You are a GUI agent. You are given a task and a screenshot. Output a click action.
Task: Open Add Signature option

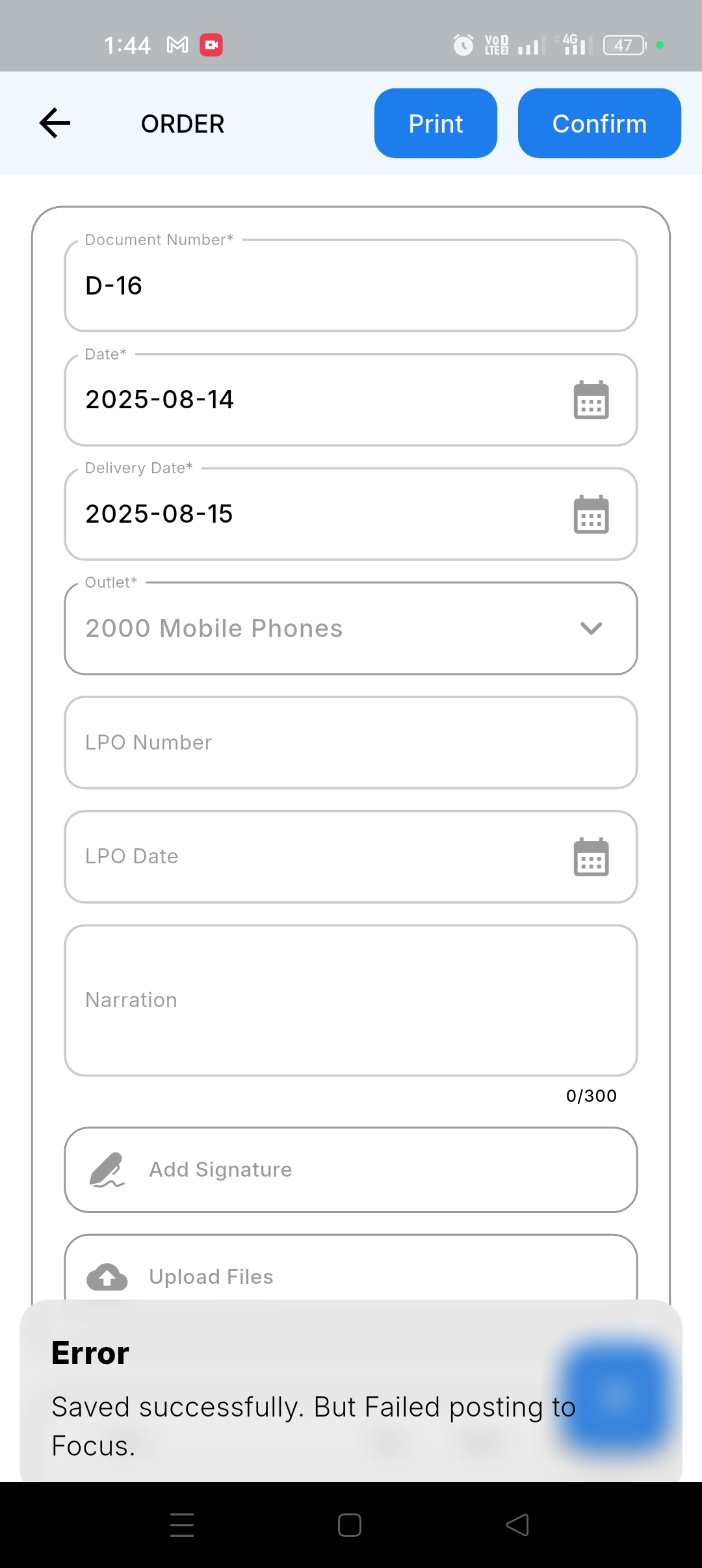click(x=351, y=1169)
